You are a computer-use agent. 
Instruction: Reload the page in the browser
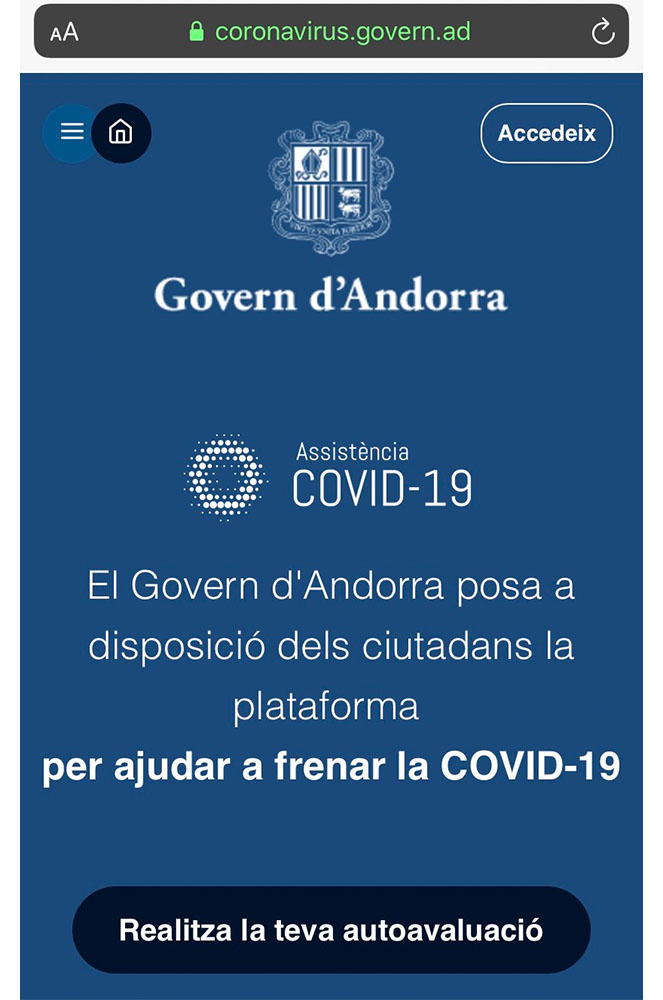tap(602, 33)
